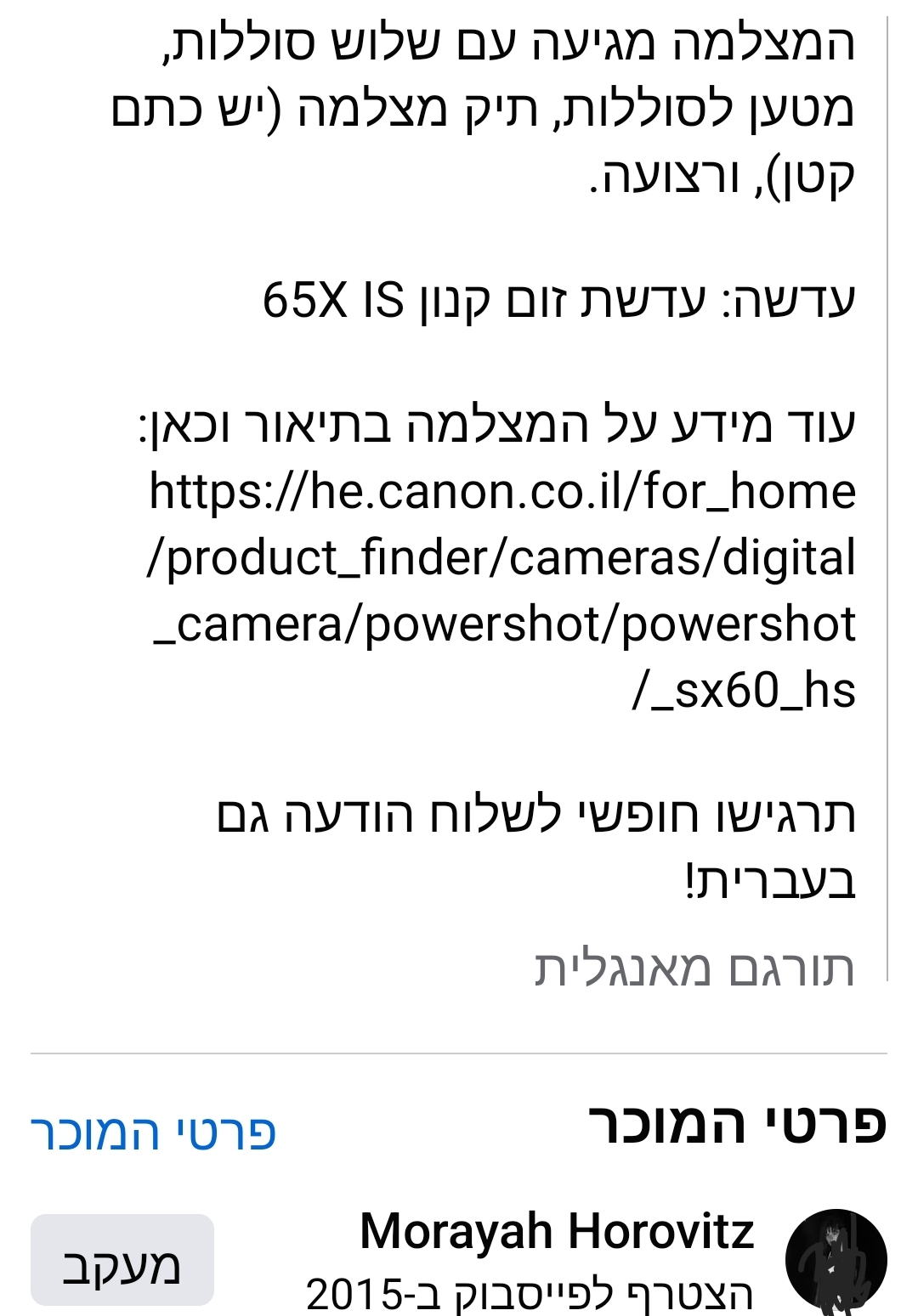Tap 'תורגם מאנגלית' translation note
918x1316 pixels.
tap(694, 969)
